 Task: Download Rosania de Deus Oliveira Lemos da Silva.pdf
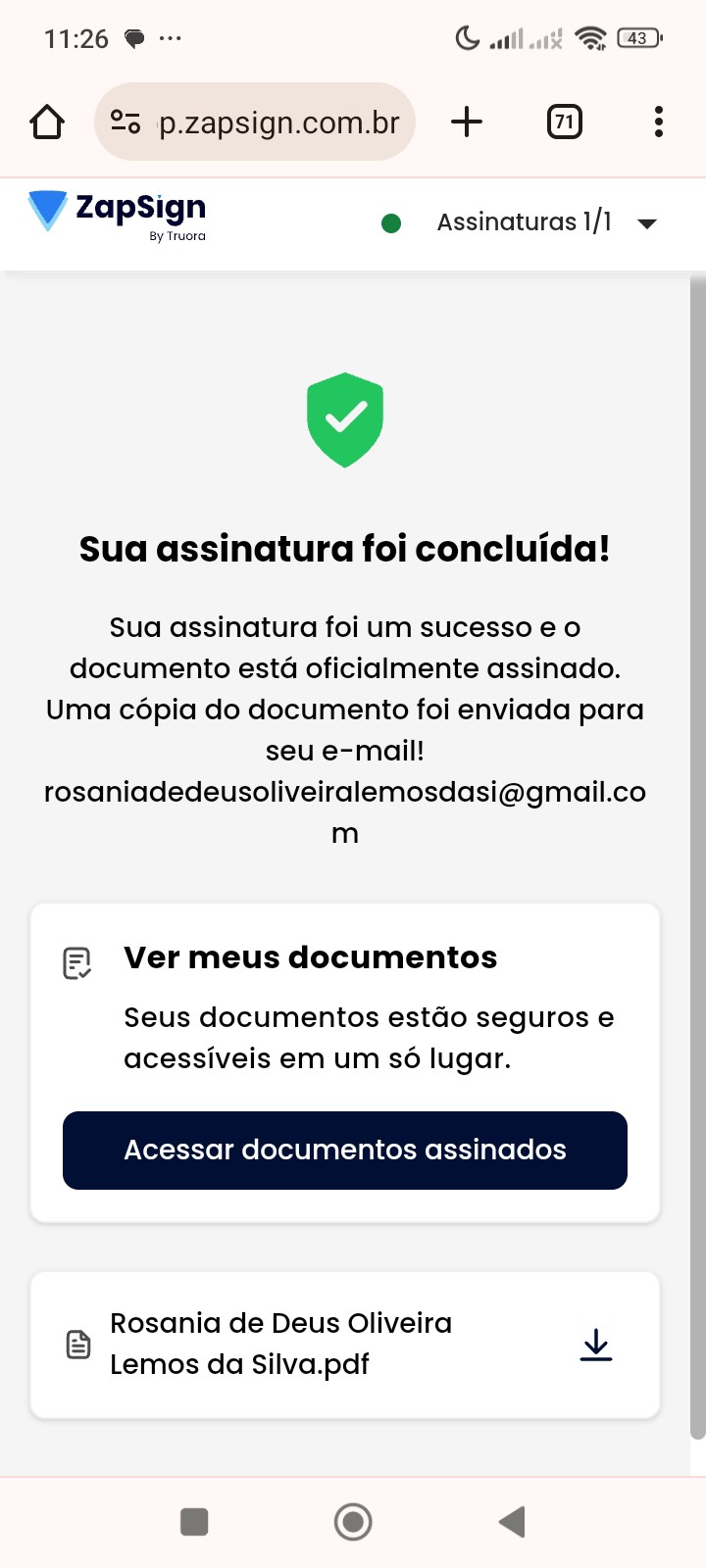(596, 1345)
